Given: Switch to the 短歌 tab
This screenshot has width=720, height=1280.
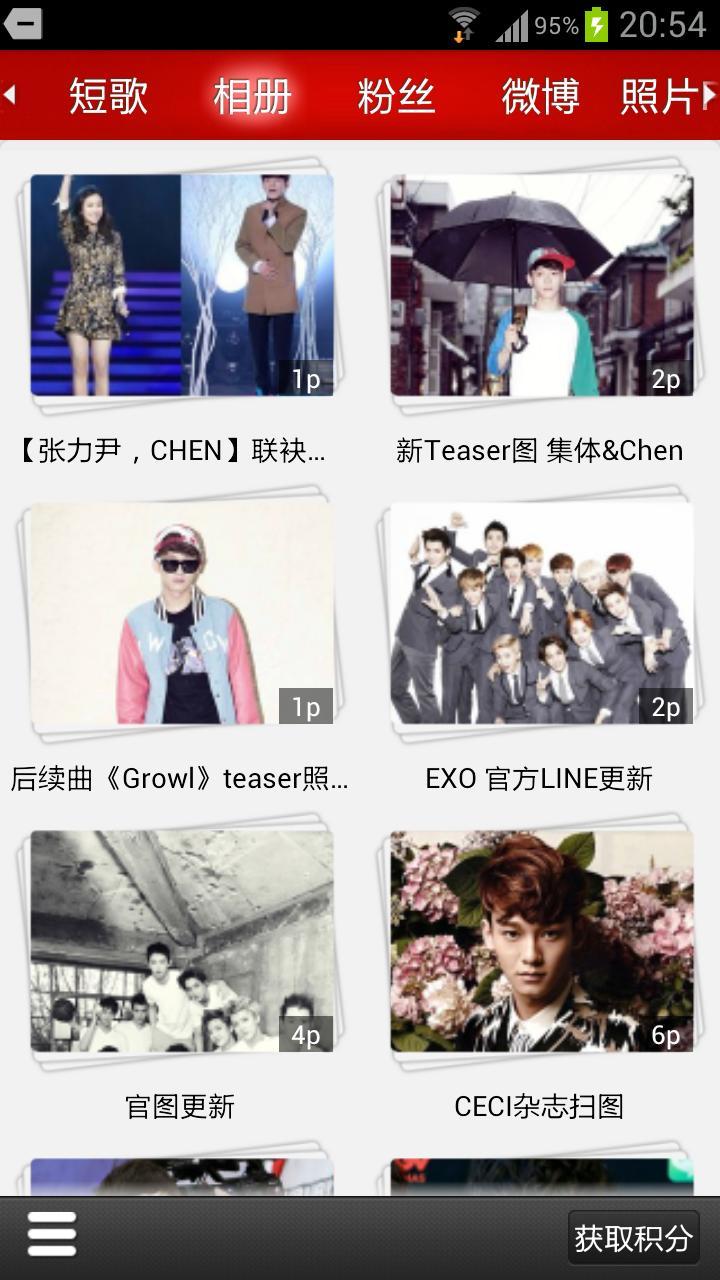Looking at the screenshot, I should point(108,97).
